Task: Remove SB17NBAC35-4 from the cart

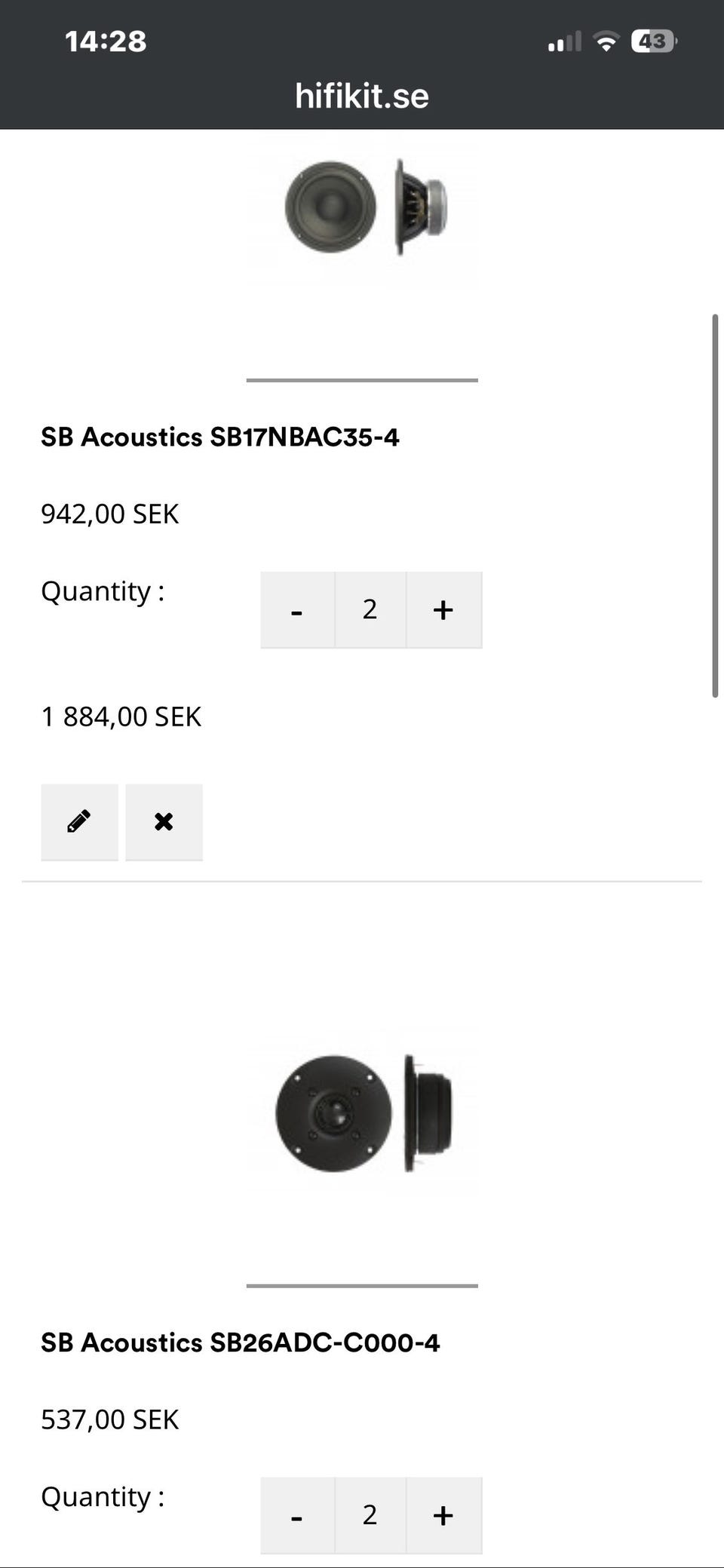Action: 164,821
